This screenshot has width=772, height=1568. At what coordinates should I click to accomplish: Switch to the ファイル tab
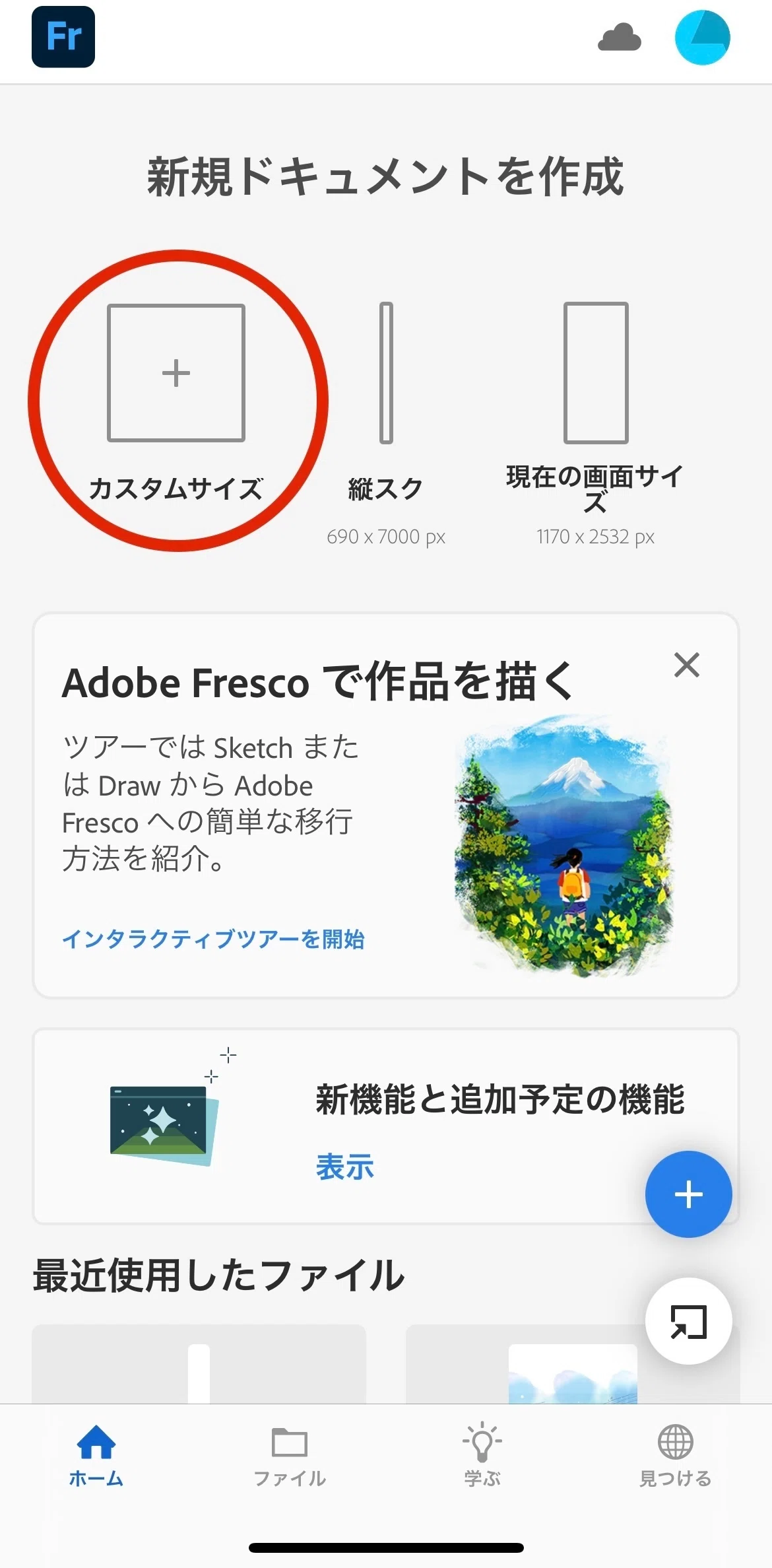290,1454
